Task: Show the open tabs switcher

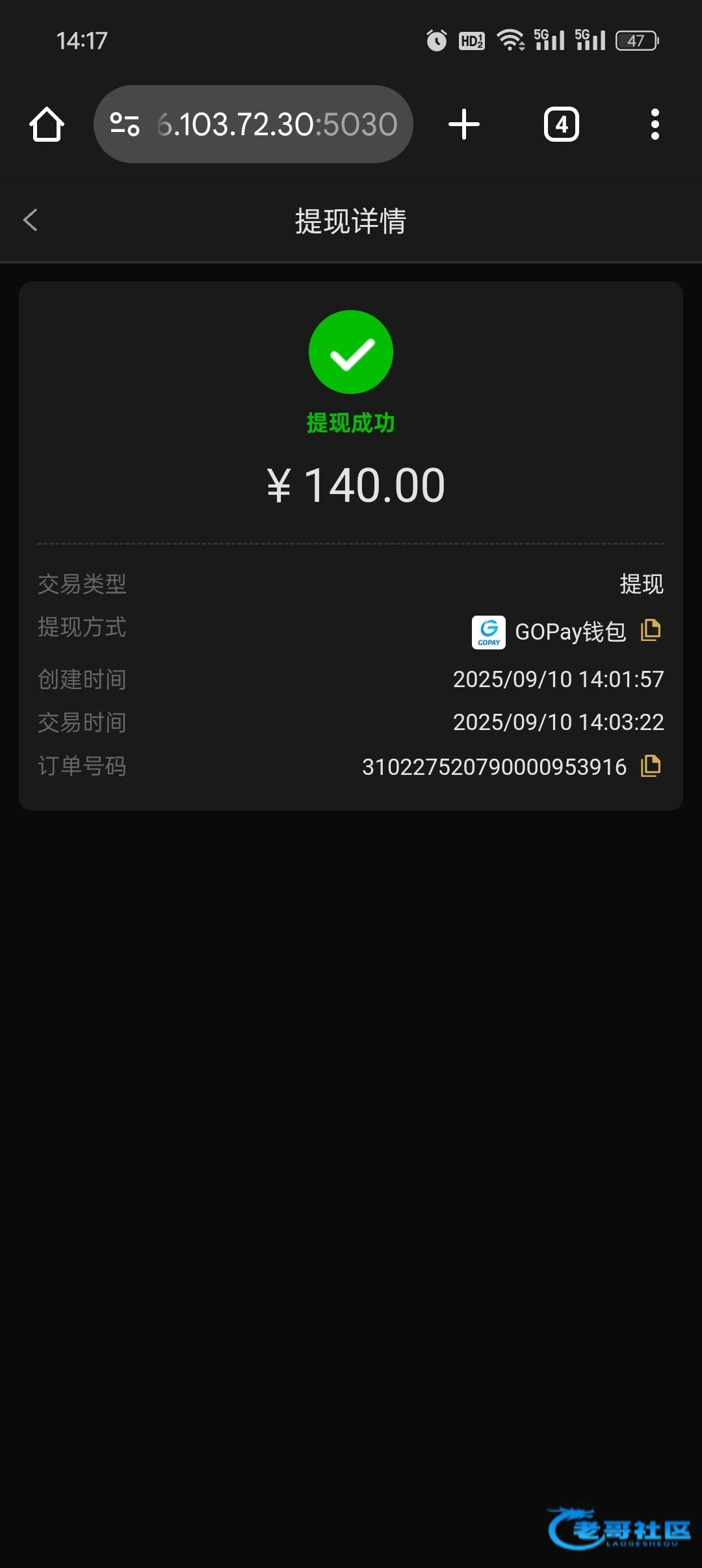Action: (x=561, y=124)
